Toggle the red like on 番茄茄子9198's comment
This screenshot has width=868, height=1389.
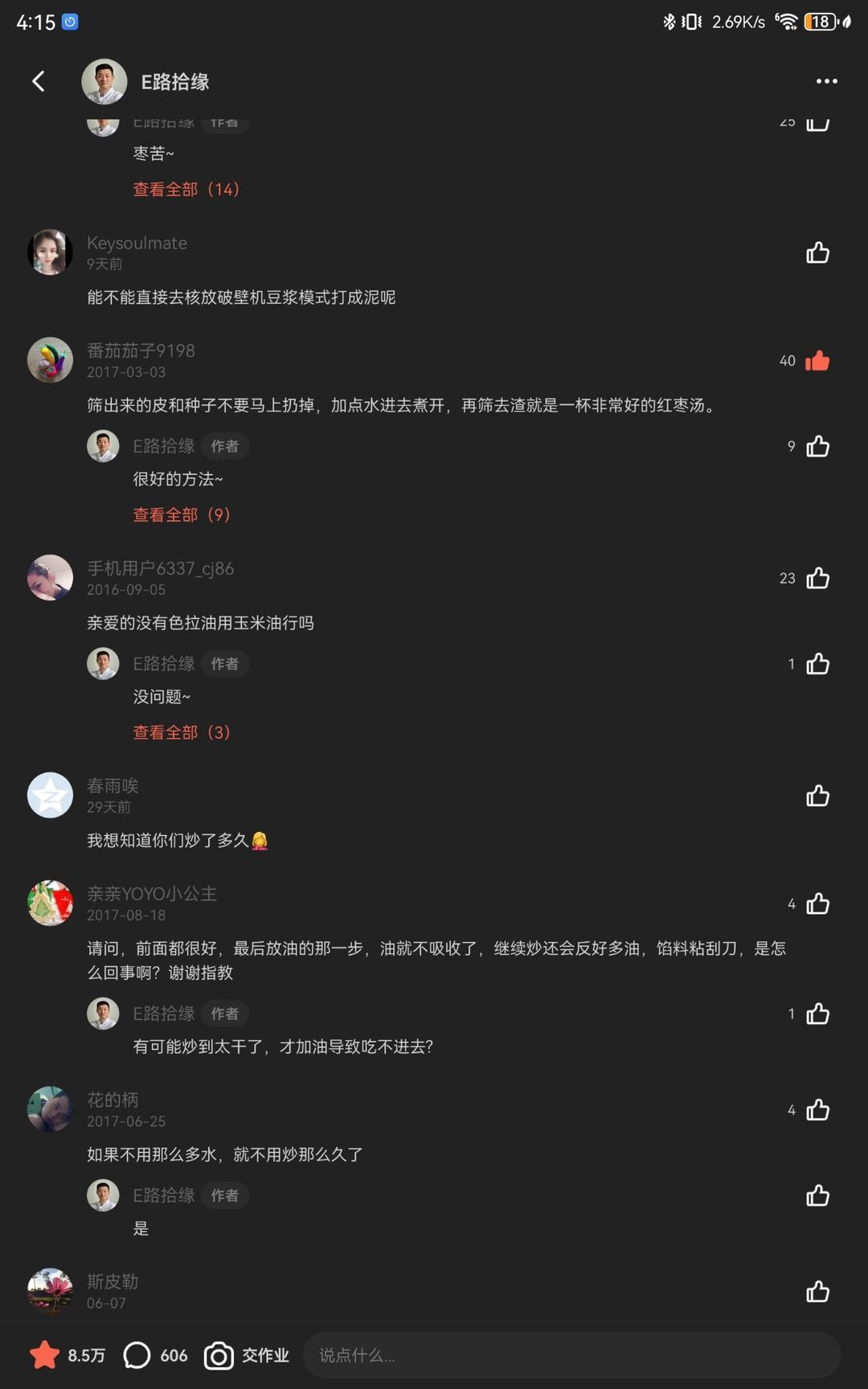[x=818, y=362]
